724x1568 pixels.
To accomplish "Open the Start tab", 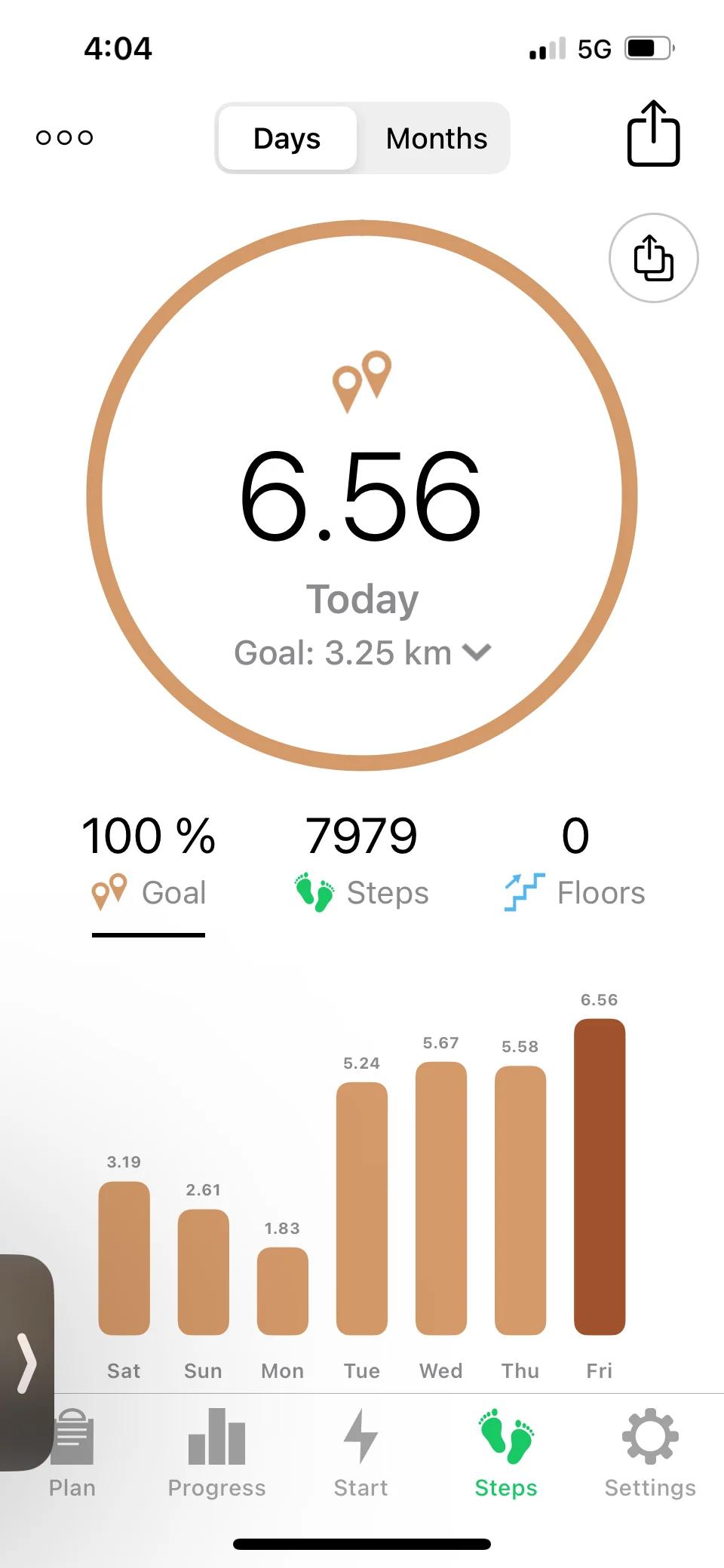I will (361, 1453).
